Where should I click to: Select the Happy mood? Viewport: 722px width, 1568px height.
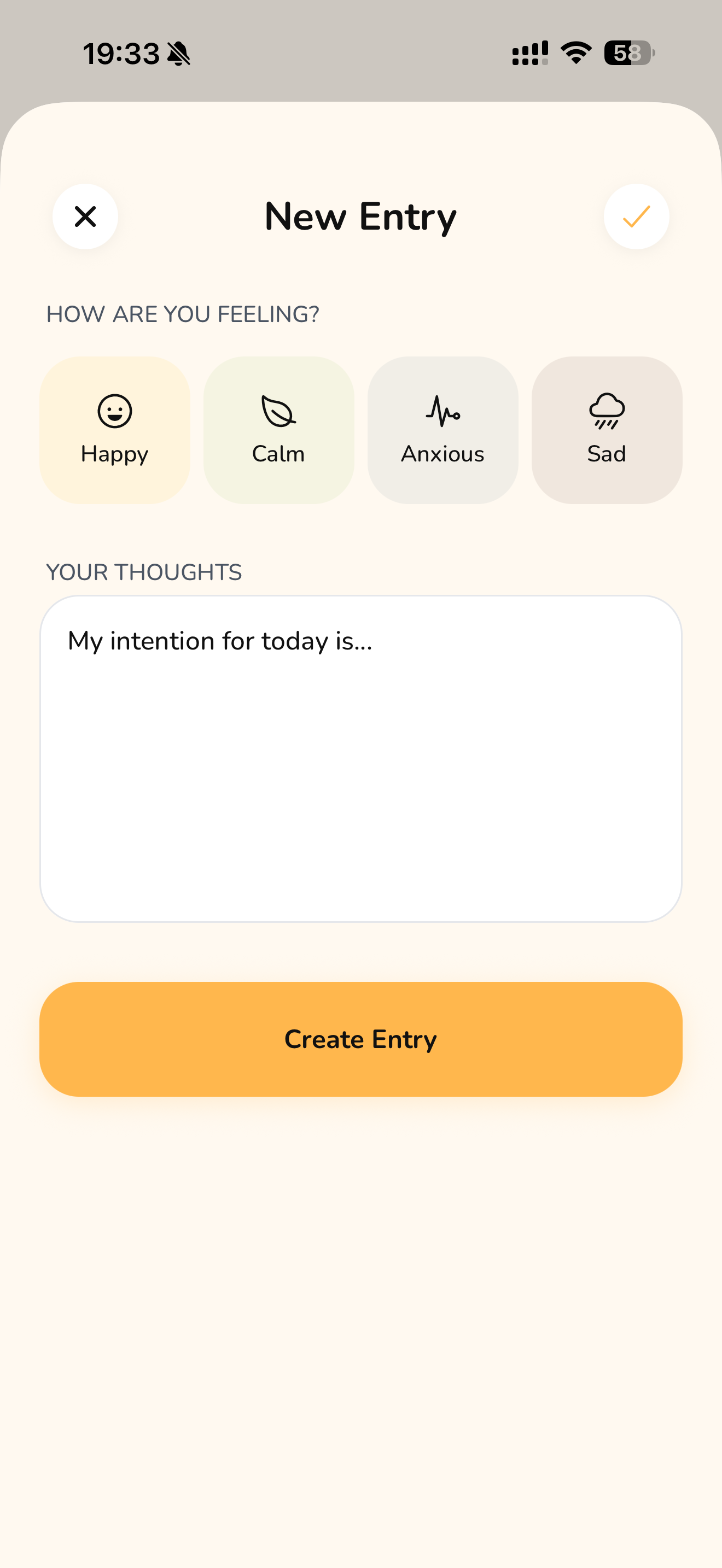[x=115, y=430]
